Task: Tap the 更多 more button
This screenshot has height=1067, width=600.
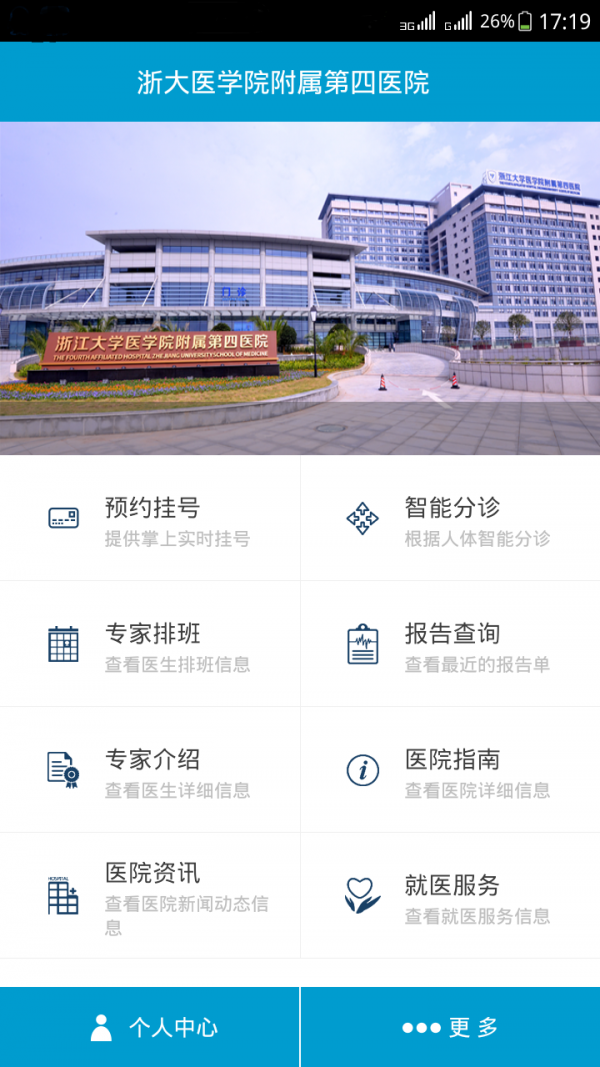Action: 450,1027
